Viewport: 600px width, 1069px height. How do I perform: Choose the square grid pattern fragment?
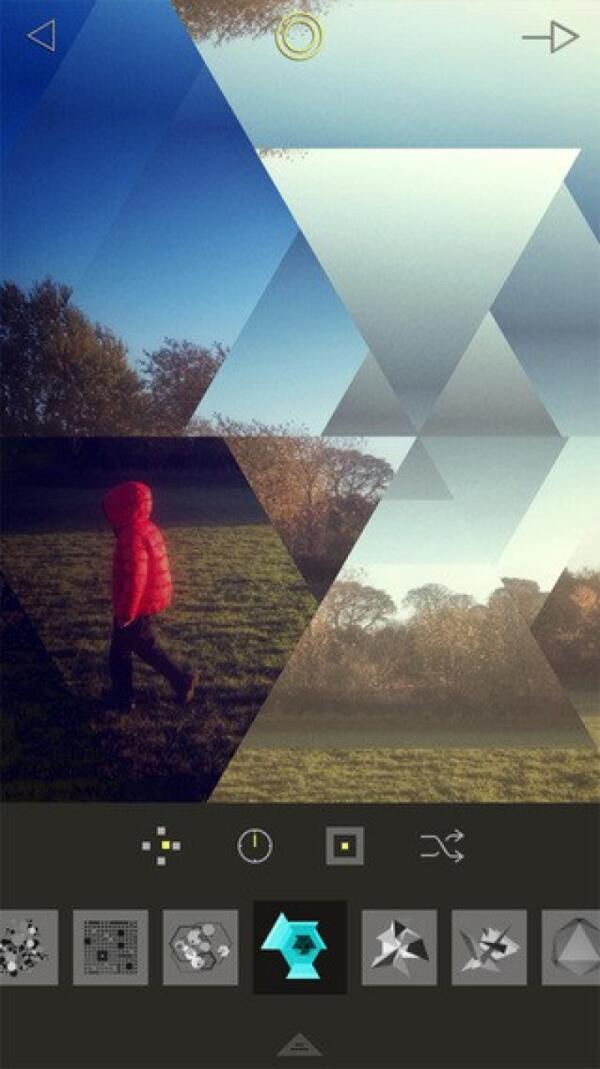110,947
